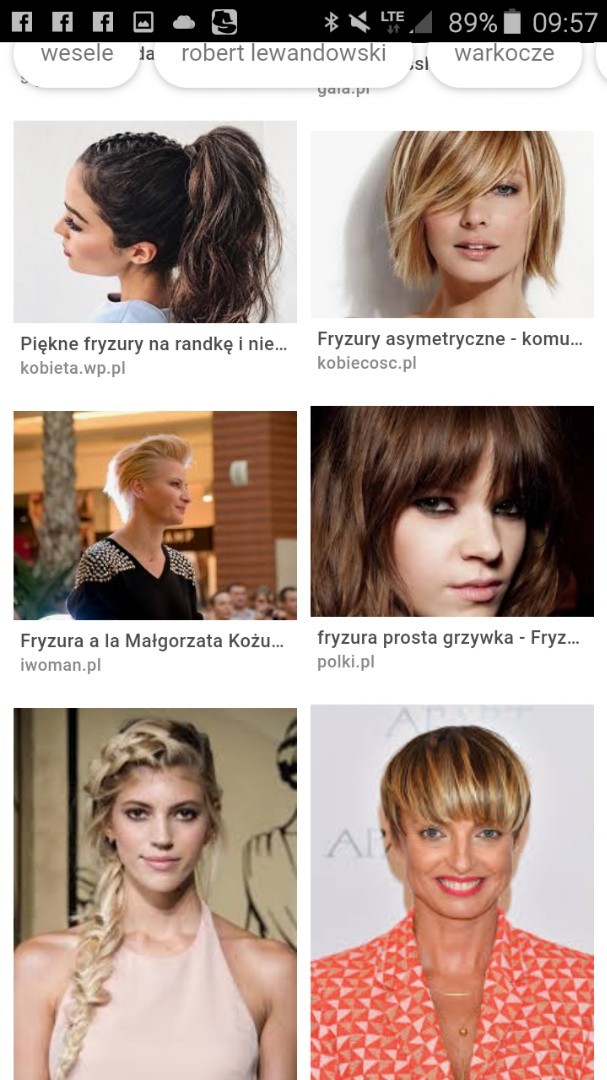Image resolution: width=607 pixels, height=1080 pixels.
Task: Open the "fryzura prosta grzywka" image result
Action: pyautogui.click(x=452, y=511)
